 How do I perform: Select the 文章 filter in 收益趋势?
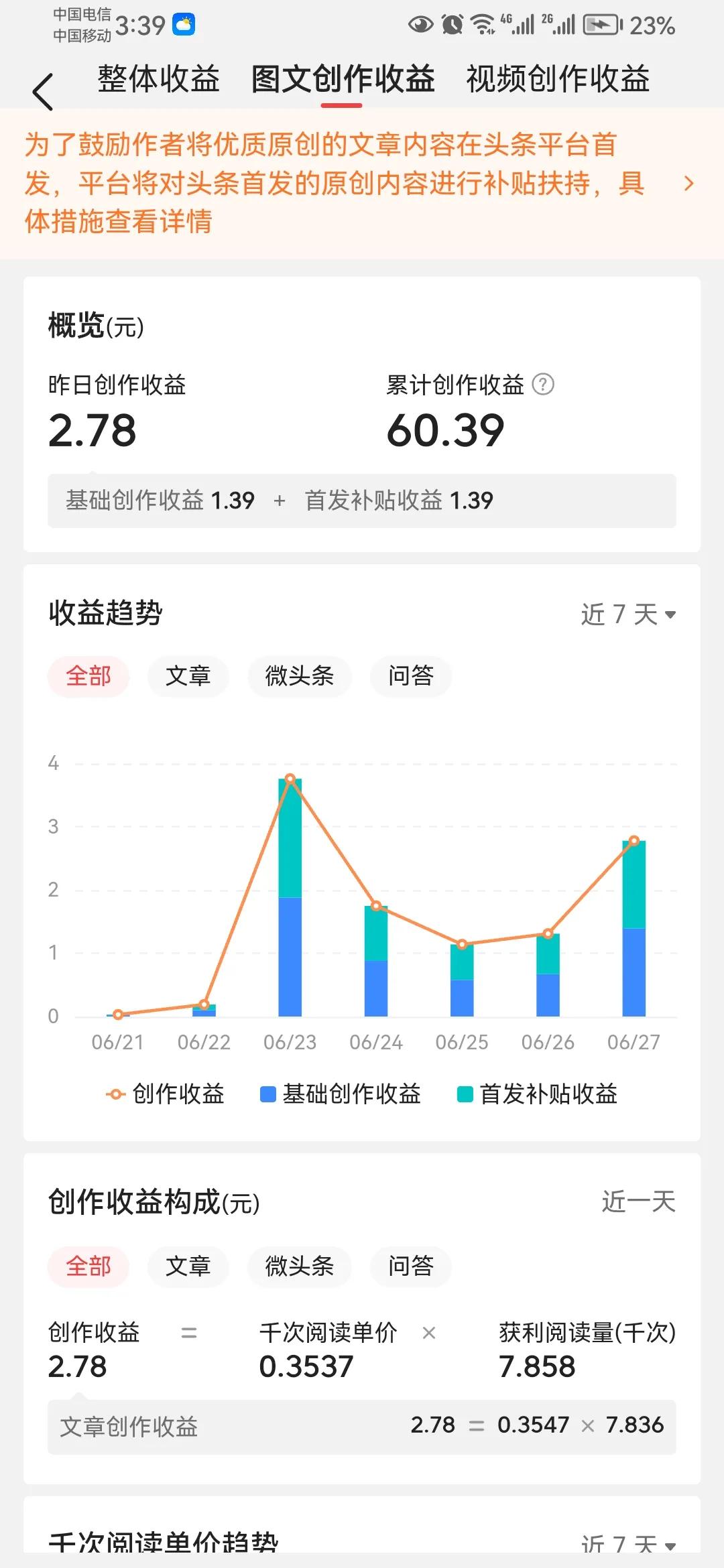click(x=188, y=677)
